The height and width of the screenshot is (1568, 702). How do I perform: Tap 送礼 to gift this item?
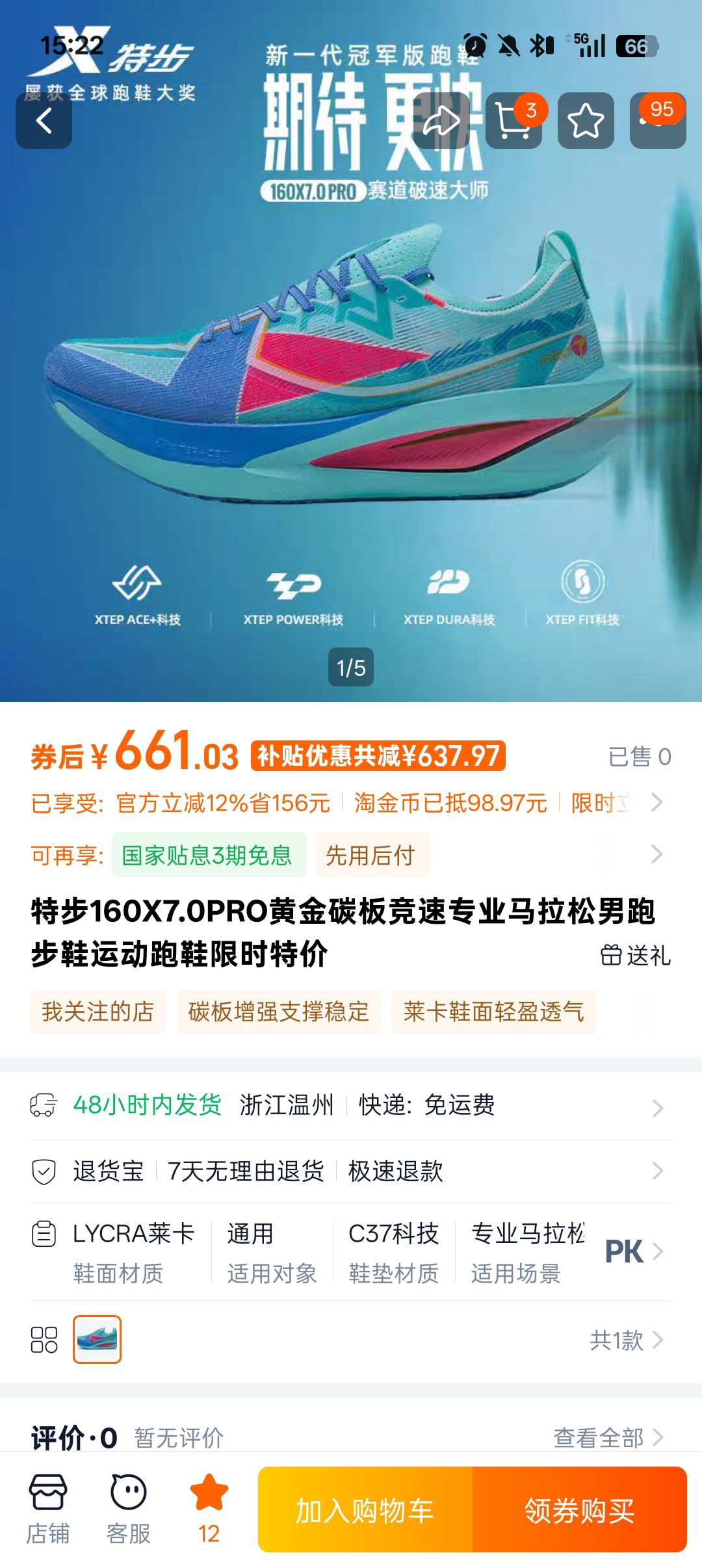[636, 956]
